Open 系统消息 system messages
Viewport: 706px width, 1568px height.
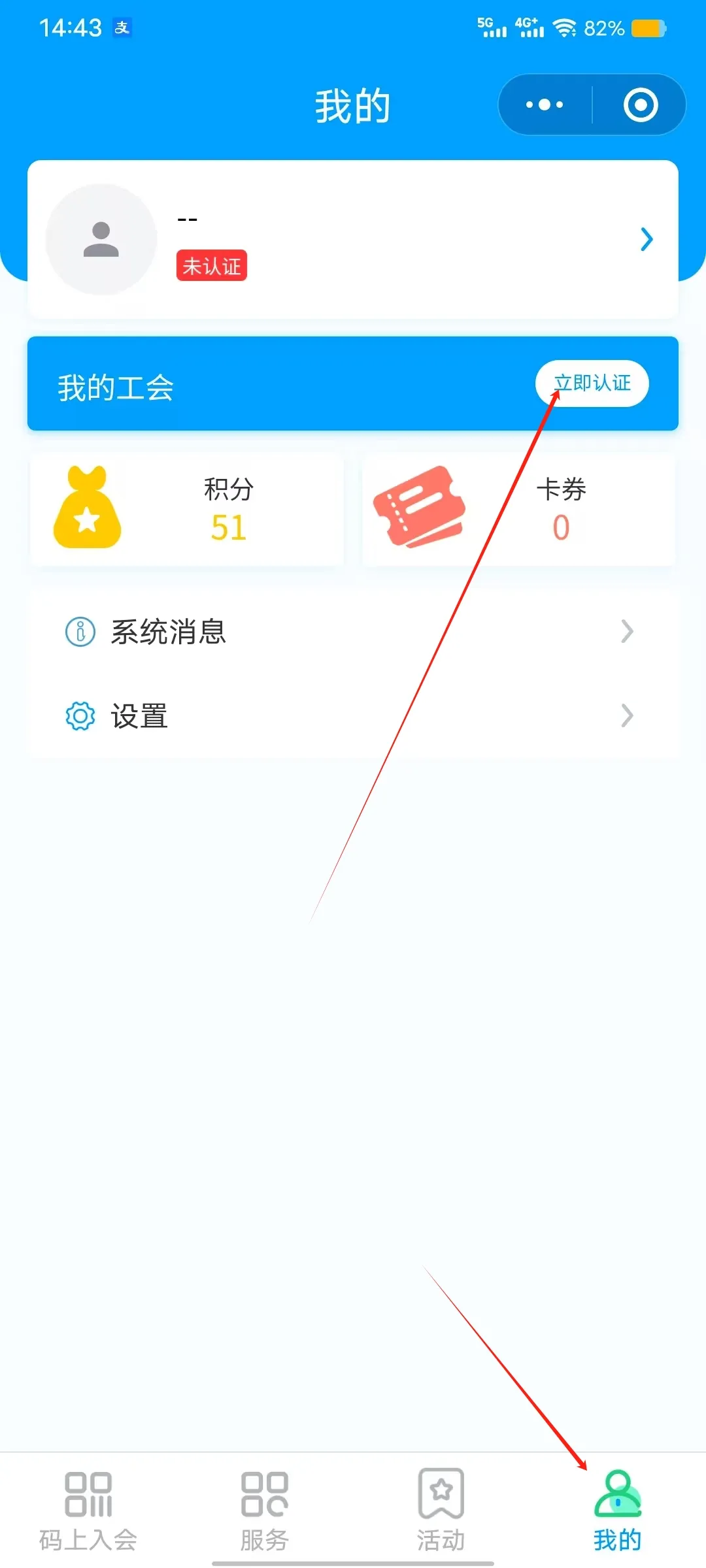[352, 631]
